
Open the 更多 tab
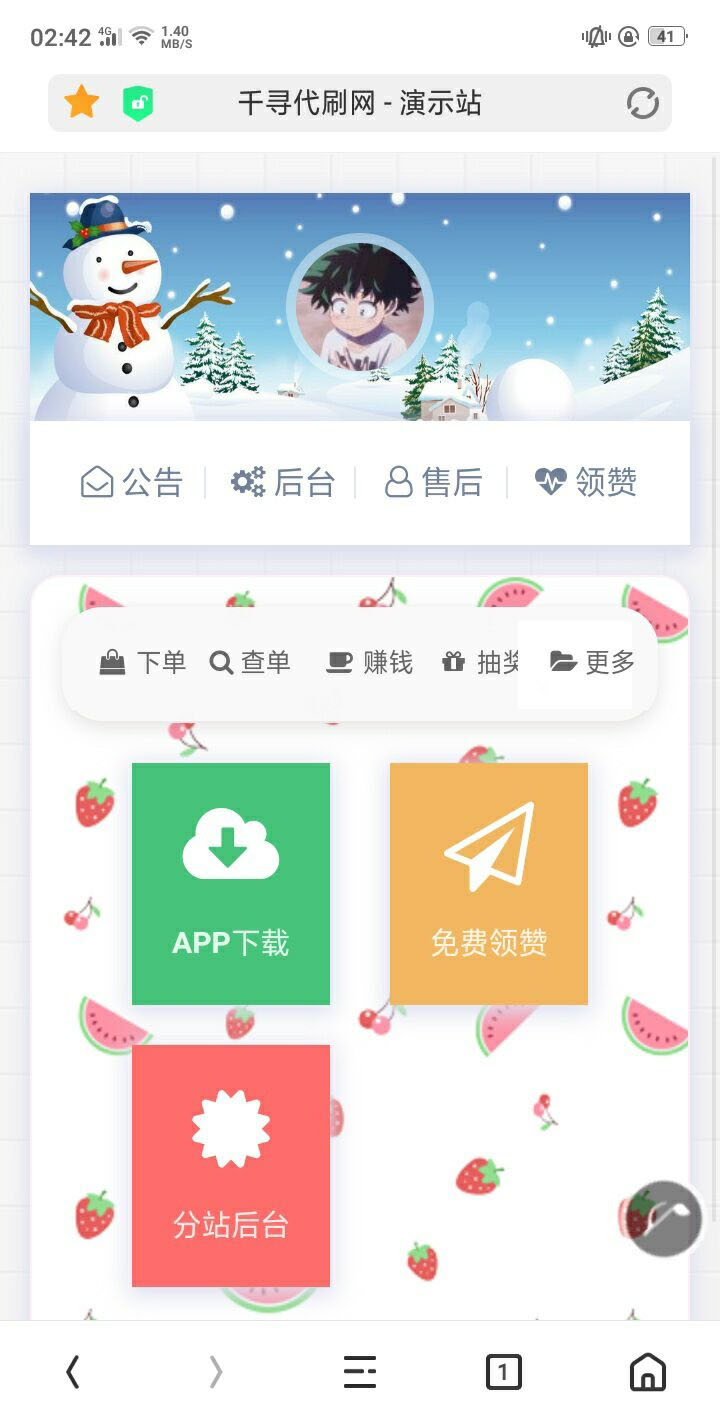pyautogui.click(x=592, y=662)
